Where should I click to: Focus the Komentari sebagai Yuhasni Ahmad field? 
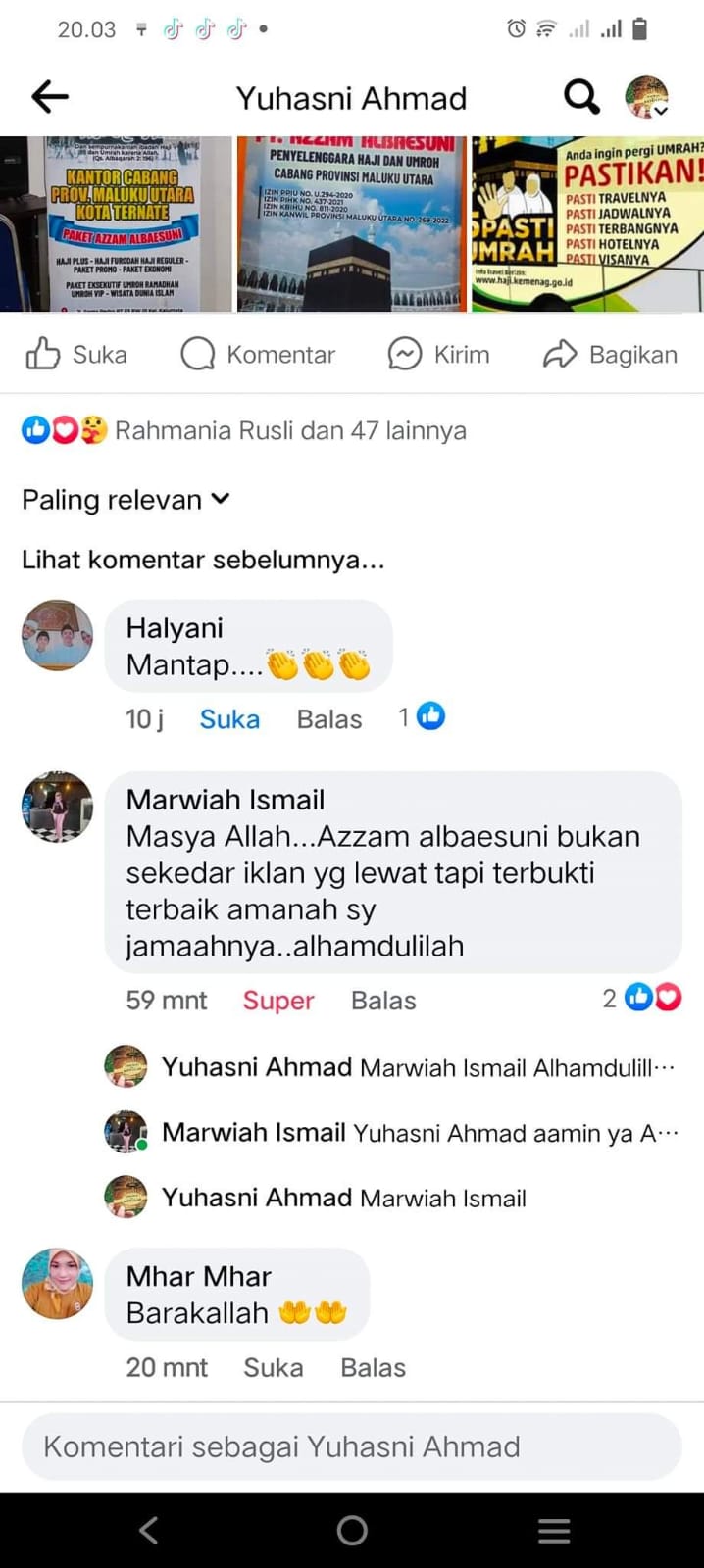(x=351, y=1446)
